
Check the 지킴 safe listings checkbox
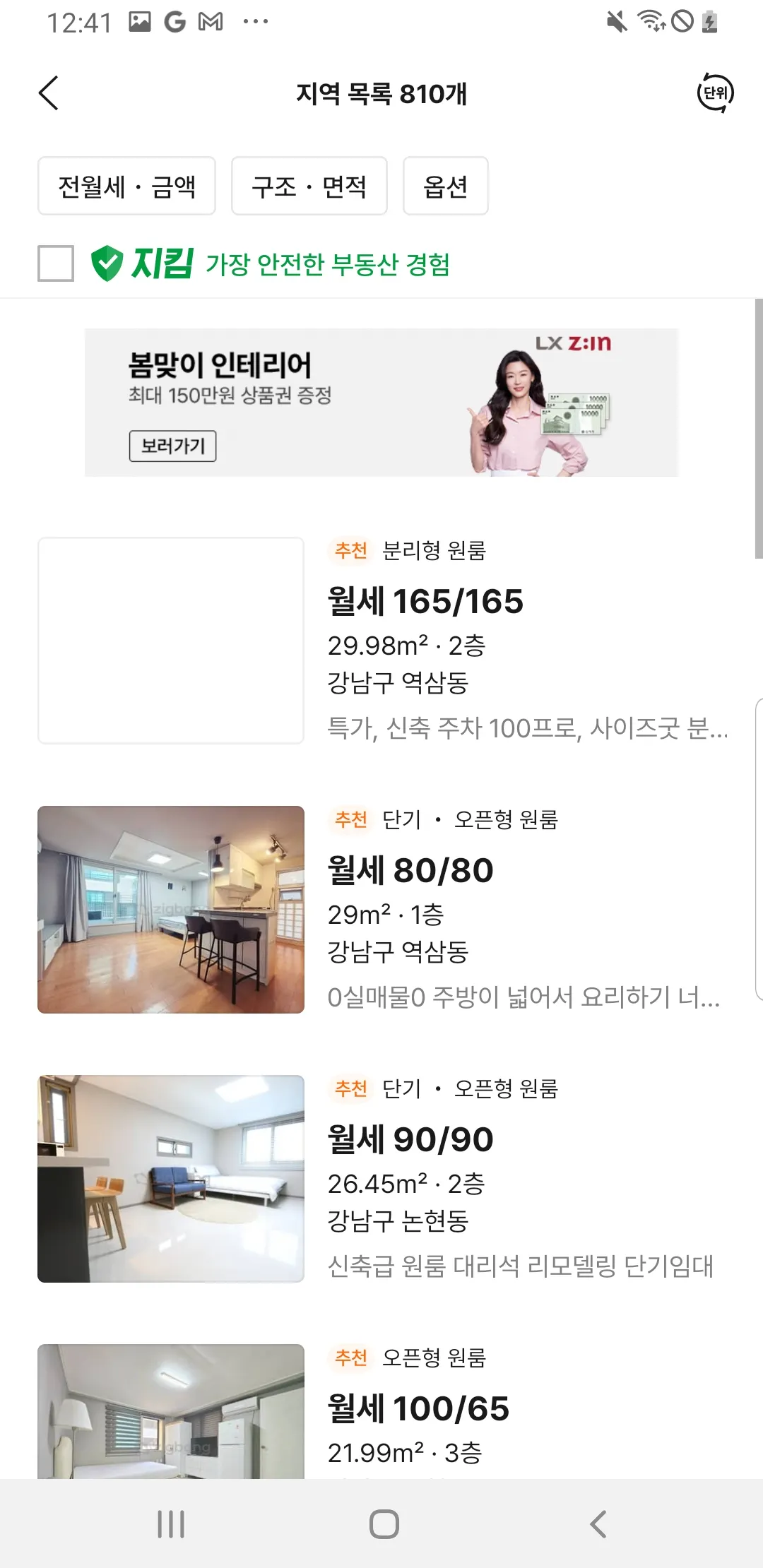coord(56,263)
